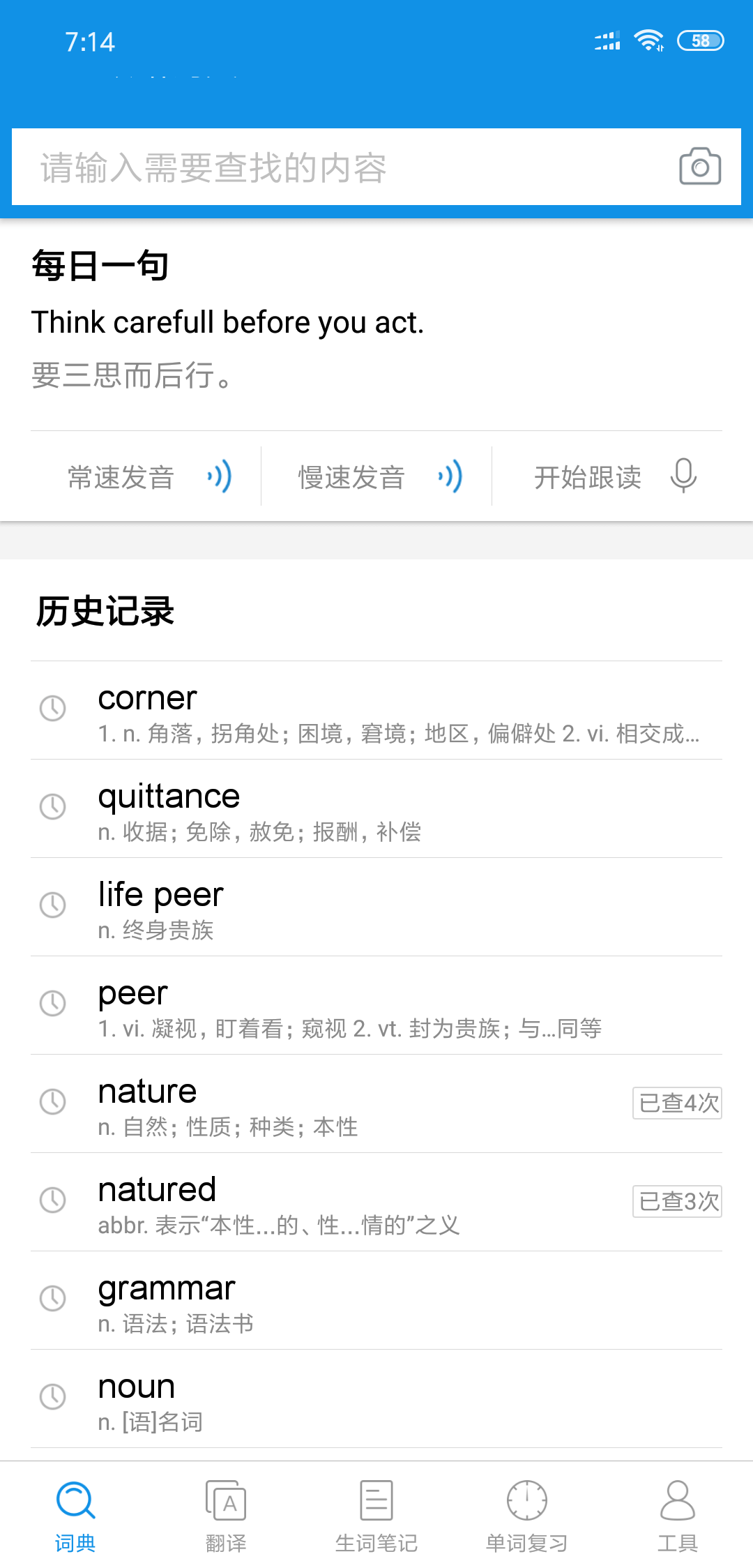Open history entry "noun"
This screenshot has height=1568, width=753.
pos(376,1399)
